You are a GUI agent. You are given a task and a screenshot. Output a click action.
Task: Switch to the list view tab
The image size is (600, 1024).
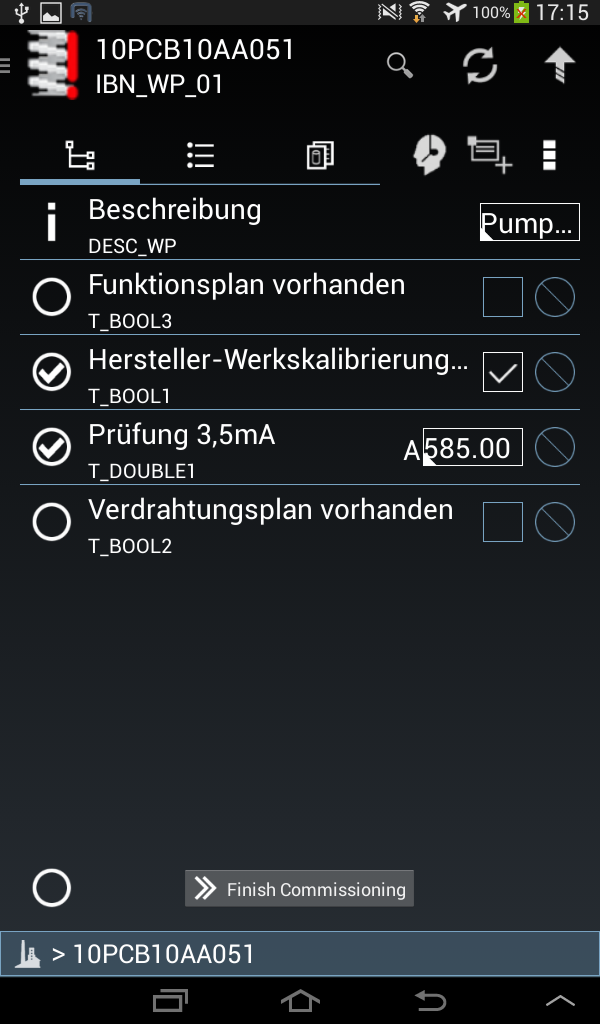pyautogui.click(x=200, y=155)
